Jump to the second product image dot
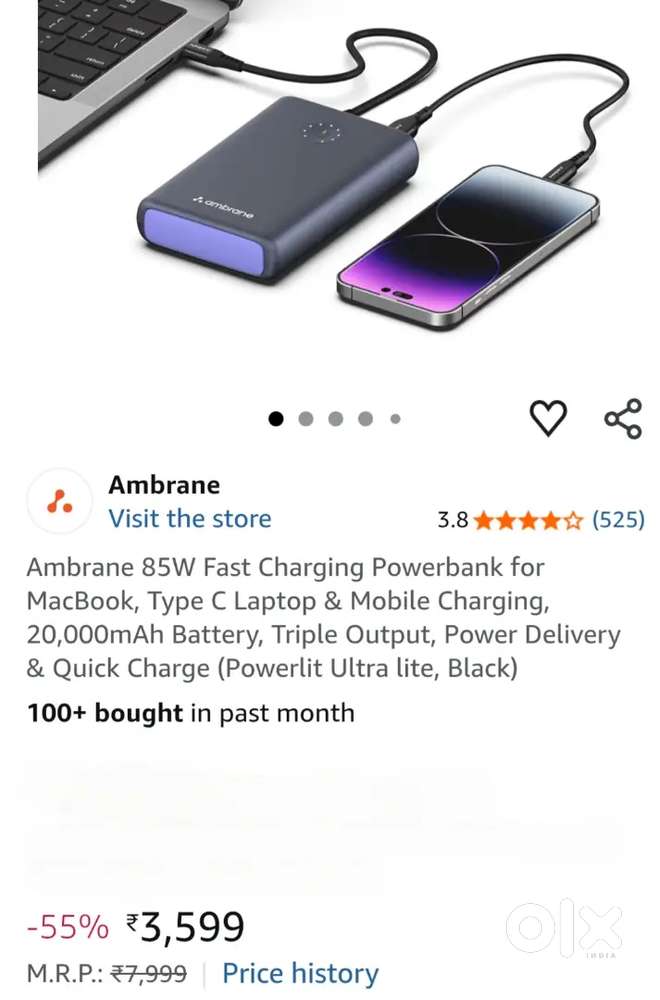This screenshot has height=1000, width=660. [x=306, y=419]
